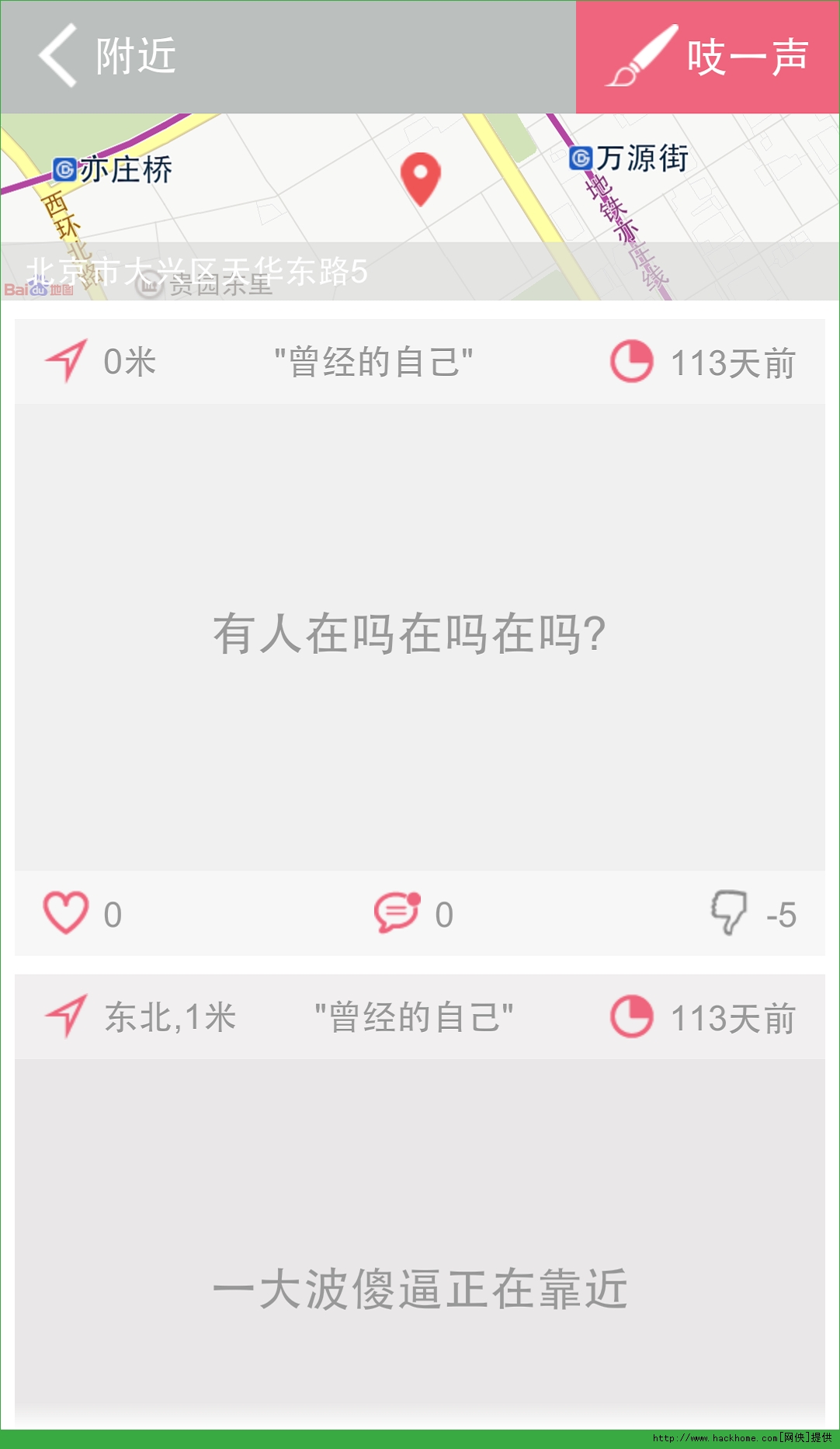Tap 吱一声 to write a post
840x1449 pixels.
pos(707,57)
